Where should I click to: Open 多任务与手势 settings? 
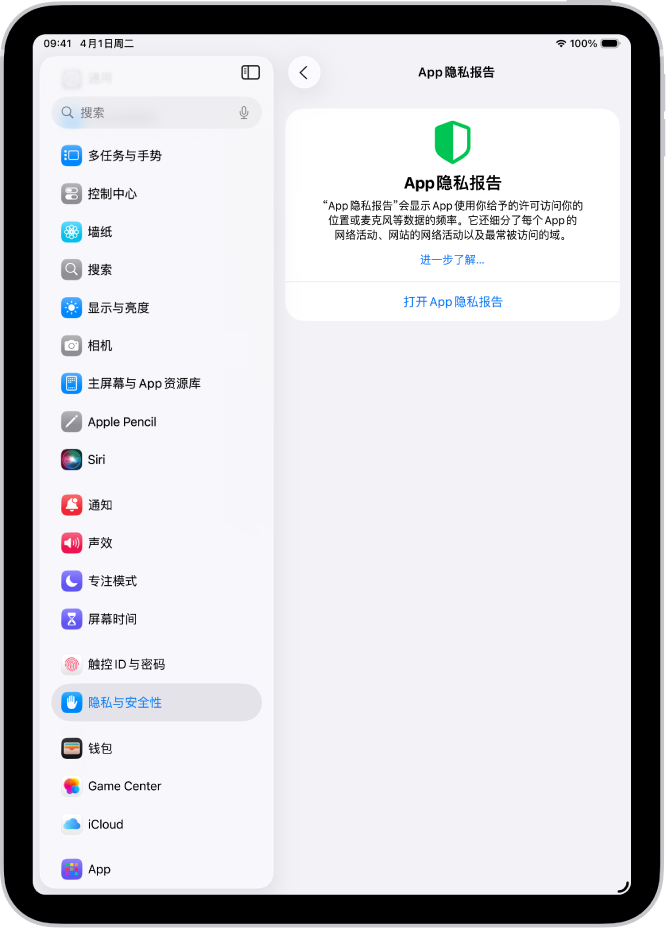tap(124, 155)
